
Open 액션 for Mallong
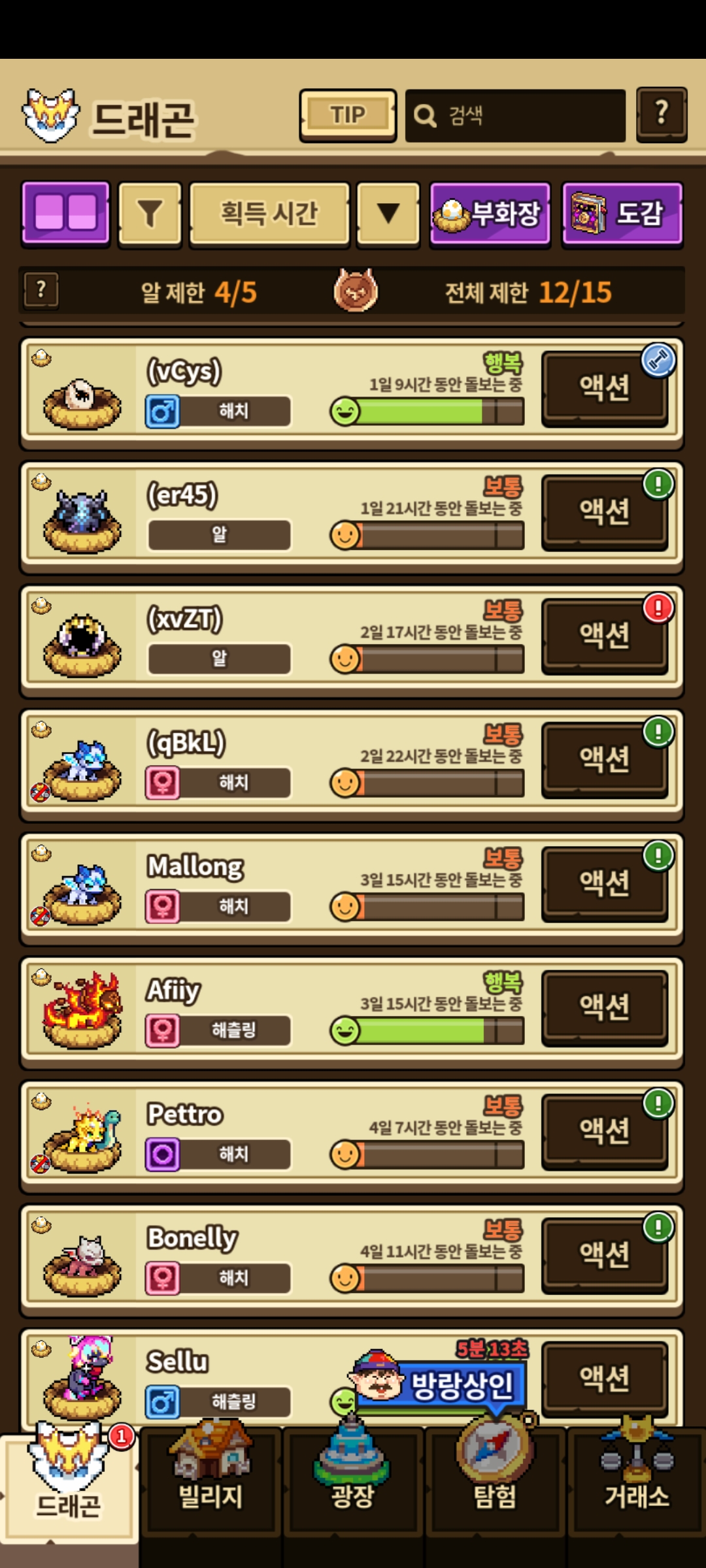[604, 883]
